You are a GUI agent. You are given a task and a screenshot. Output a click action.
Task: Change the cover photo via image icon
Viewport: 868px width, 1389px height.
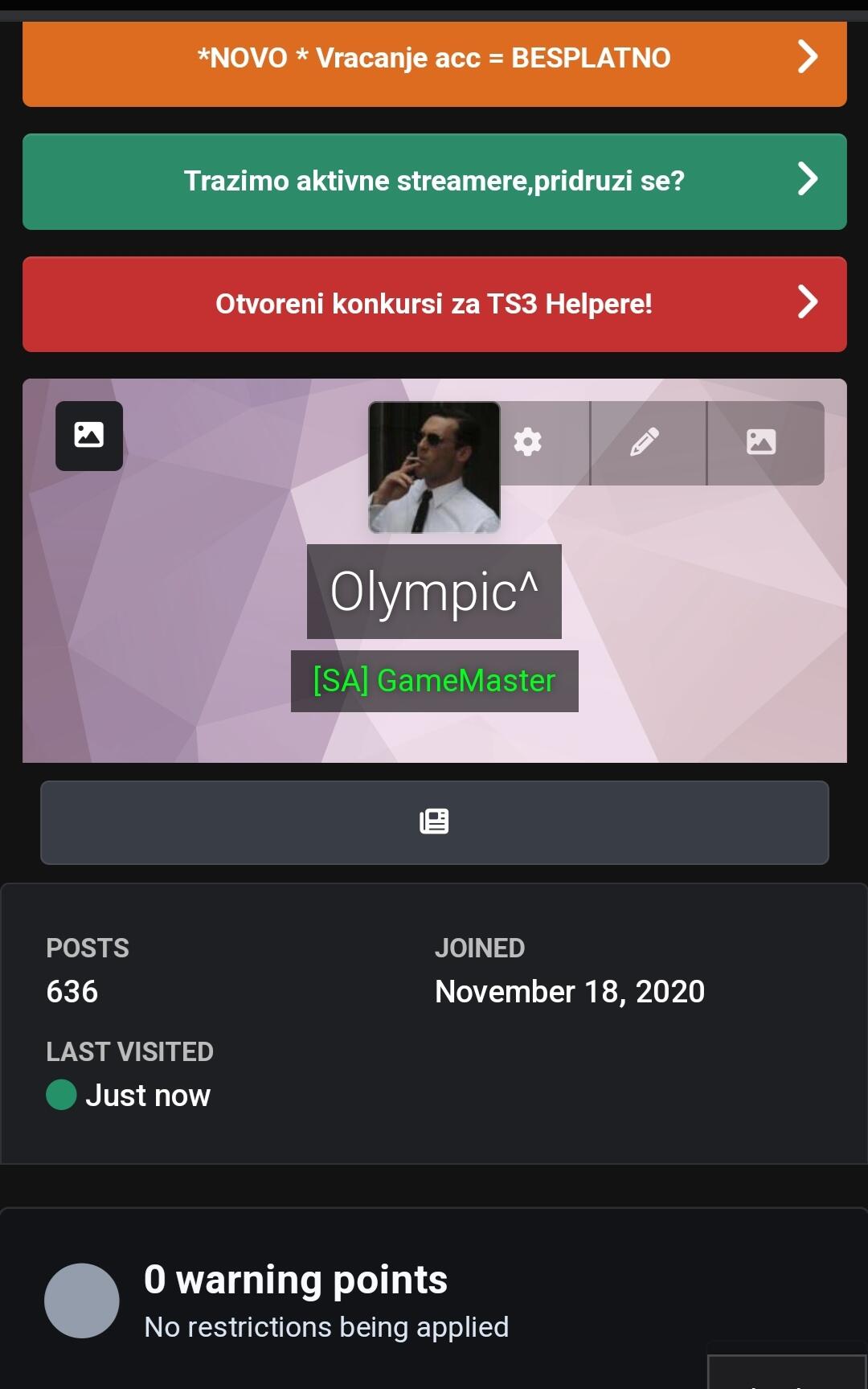[89, 436]
